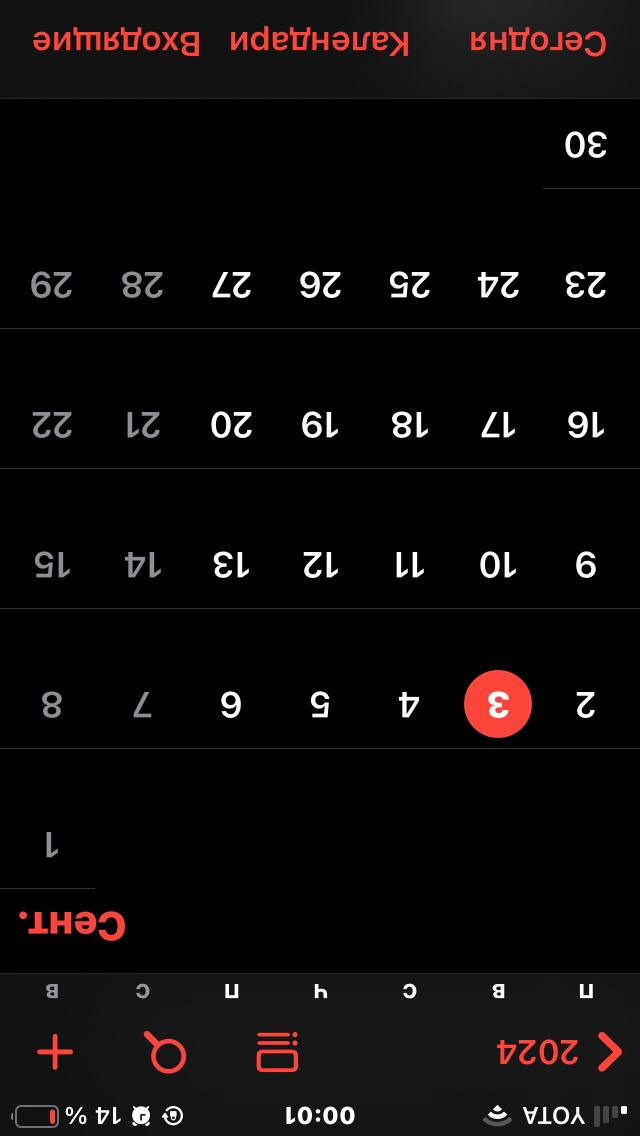
Task: Select September 15
Action: [x=52, y=566]
